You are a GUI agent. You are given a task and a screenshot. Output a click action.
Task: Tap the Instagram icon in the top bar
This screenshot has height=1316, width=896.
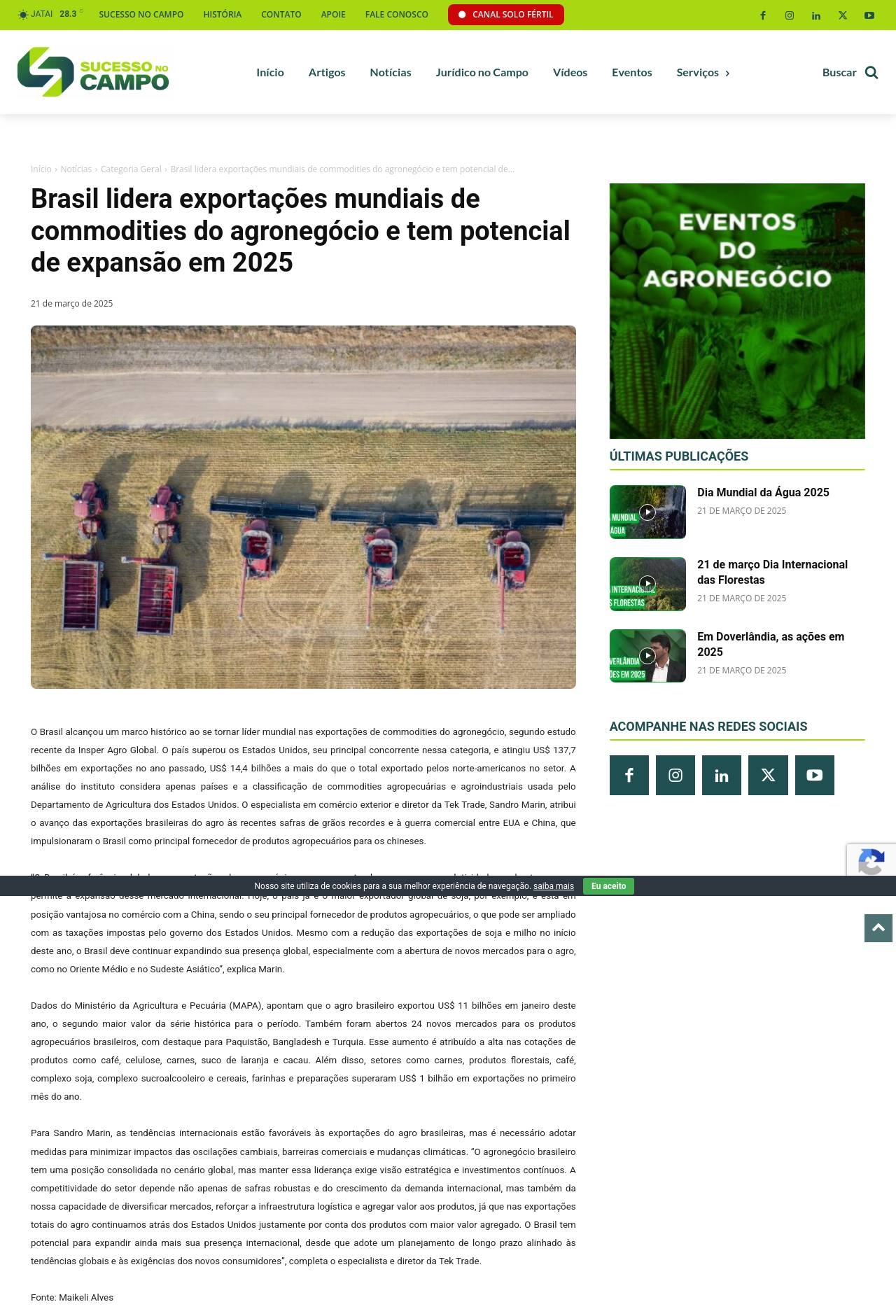tap(789, 15)
